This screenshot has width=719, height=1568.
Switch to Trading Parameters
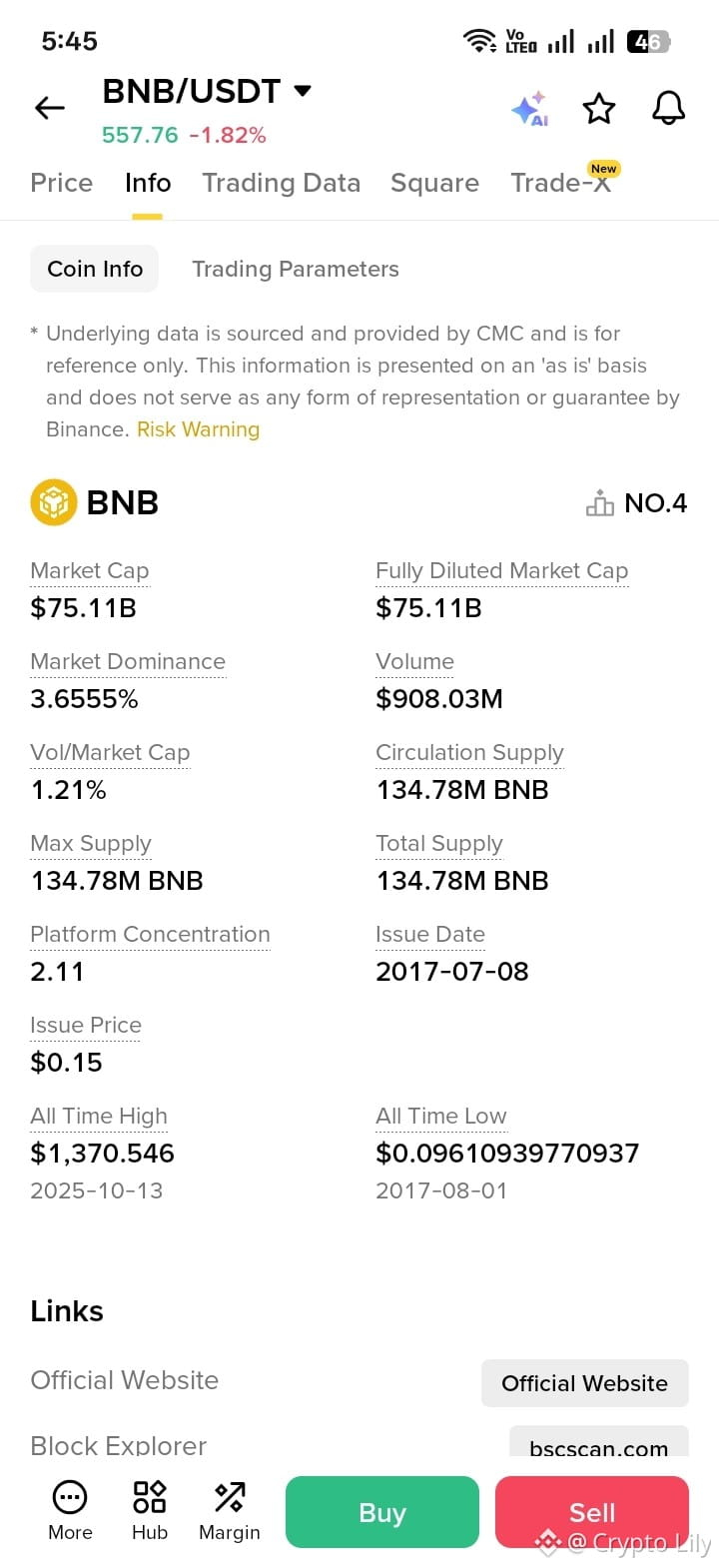[296, 269]
